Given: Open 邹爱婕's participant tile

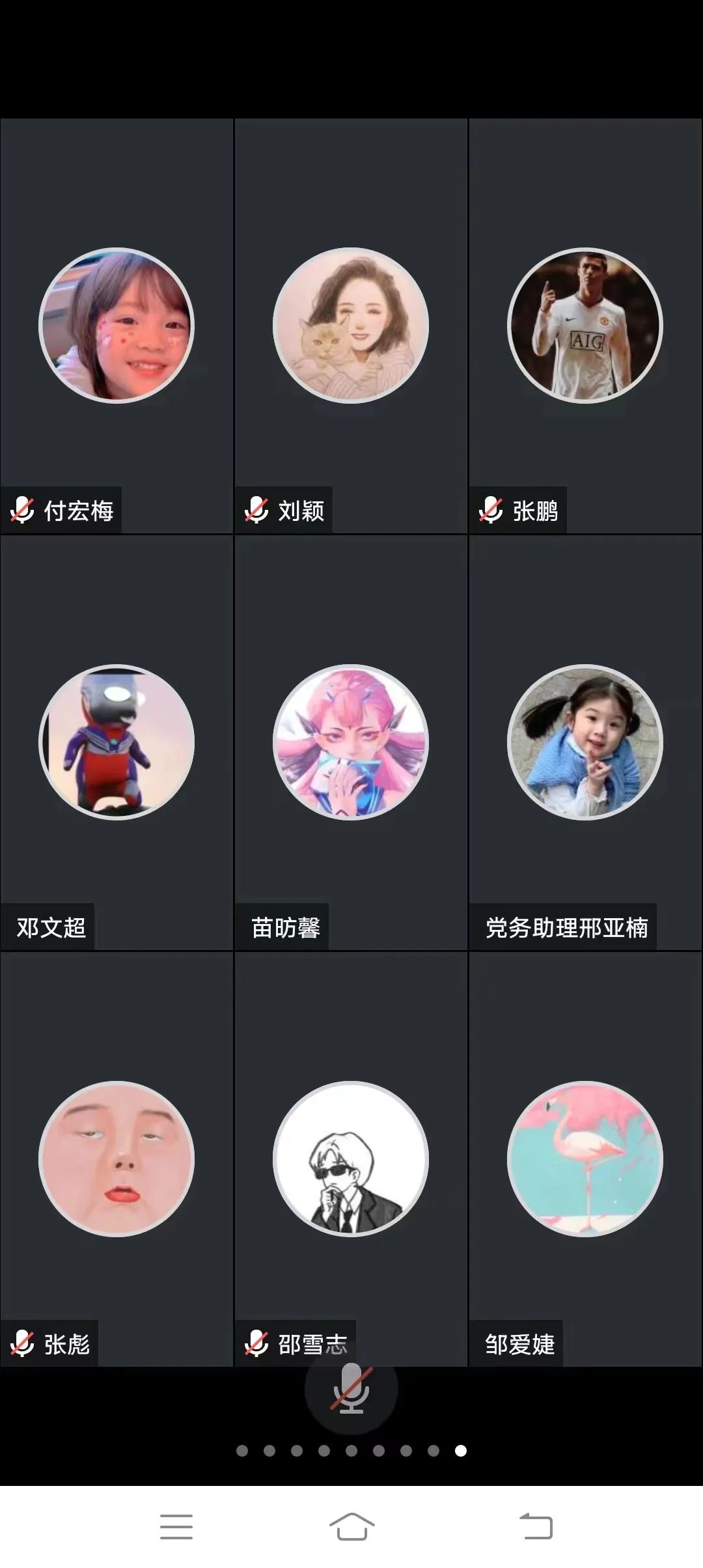Looking at the screenshot, I should coord(585,1159).
